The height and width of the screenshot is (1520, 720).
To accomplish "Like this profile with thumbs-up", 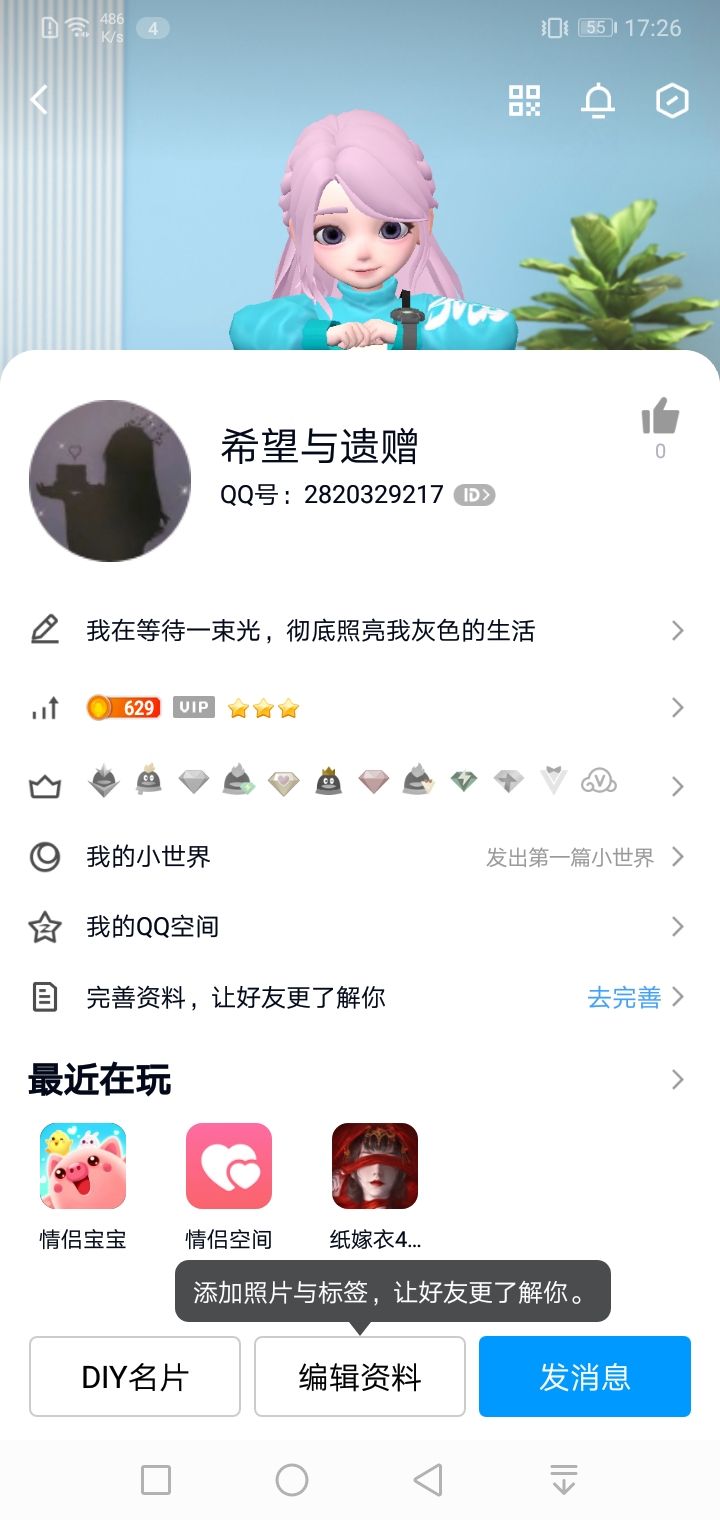I will [x=660, y=418].
